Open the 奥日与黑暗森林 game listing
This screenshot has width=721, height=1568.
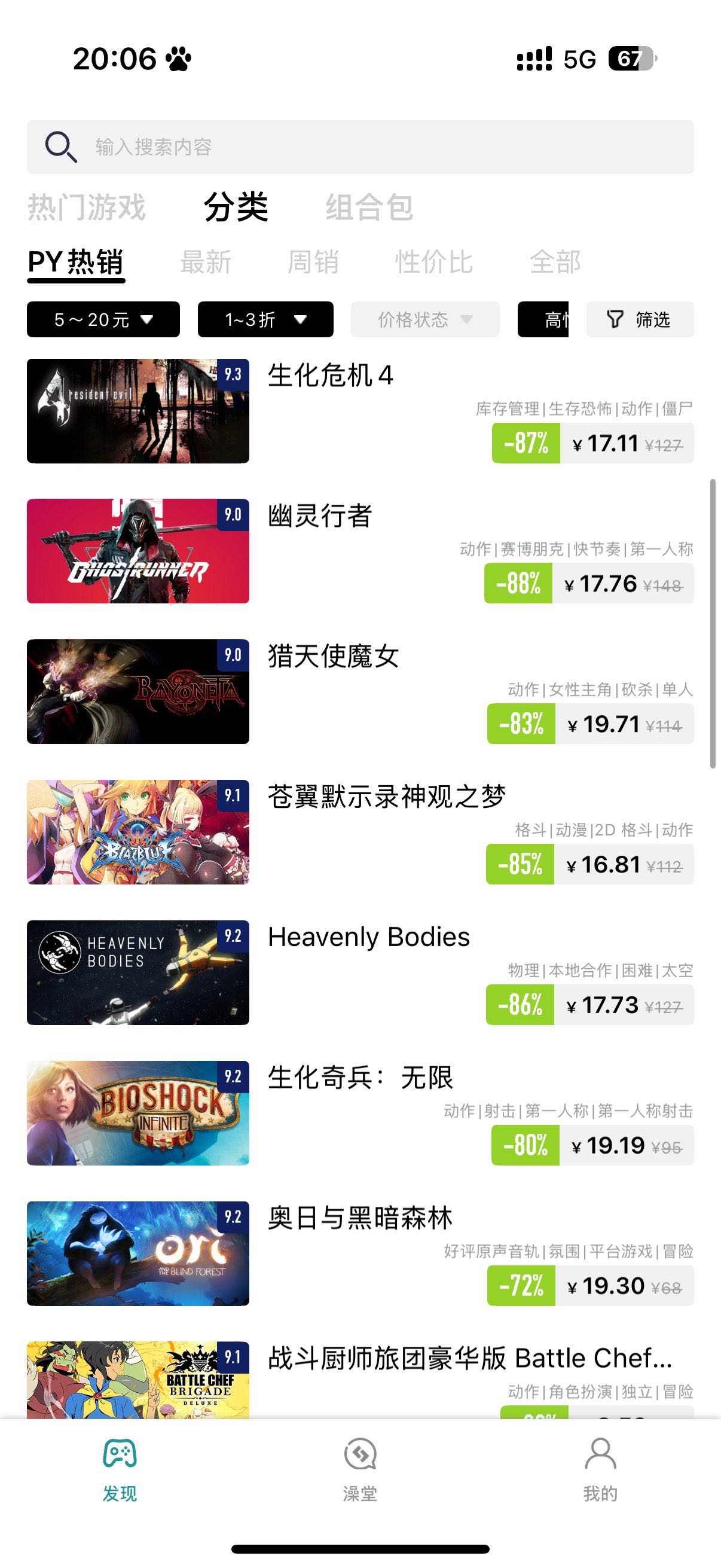[x=360, y=1219]
